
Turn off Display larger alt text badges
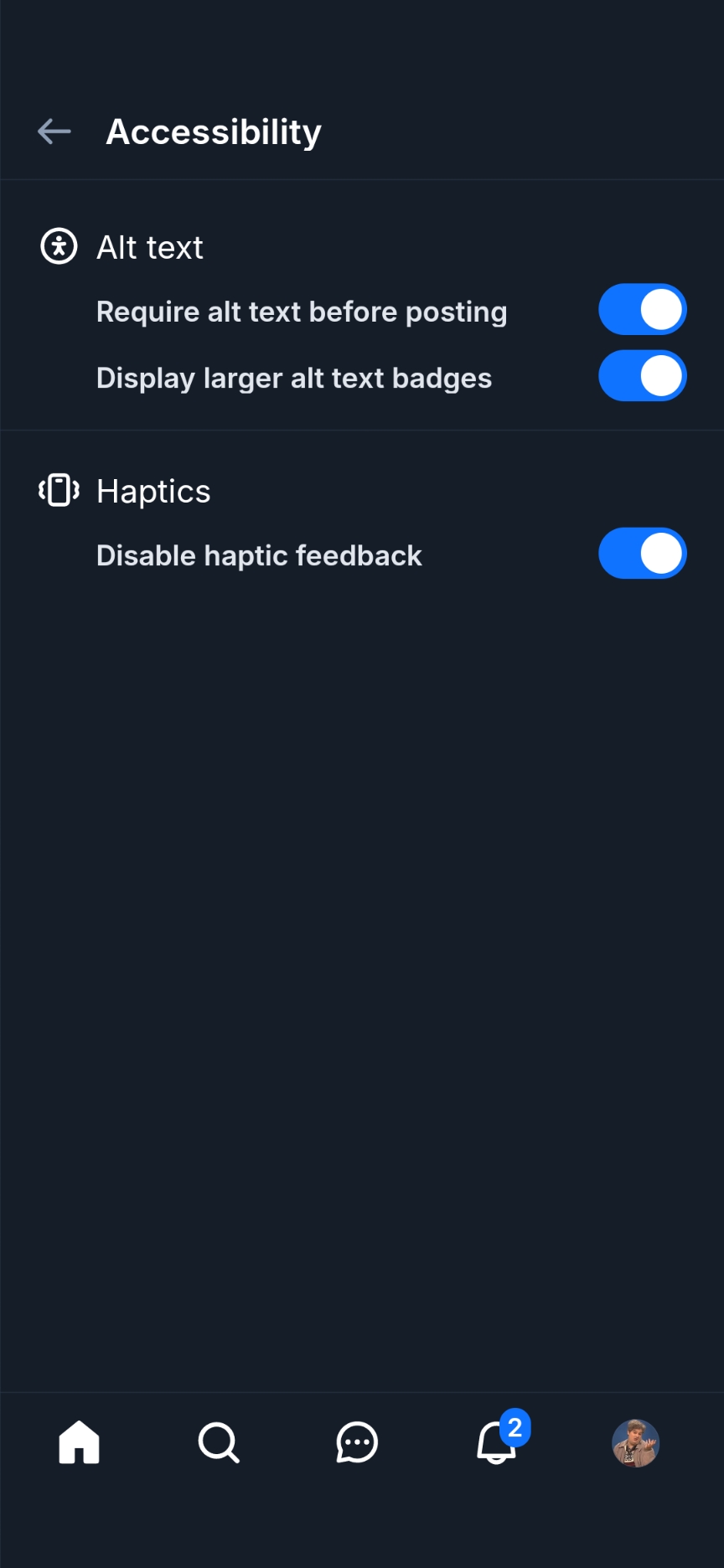tap(642, 376)
